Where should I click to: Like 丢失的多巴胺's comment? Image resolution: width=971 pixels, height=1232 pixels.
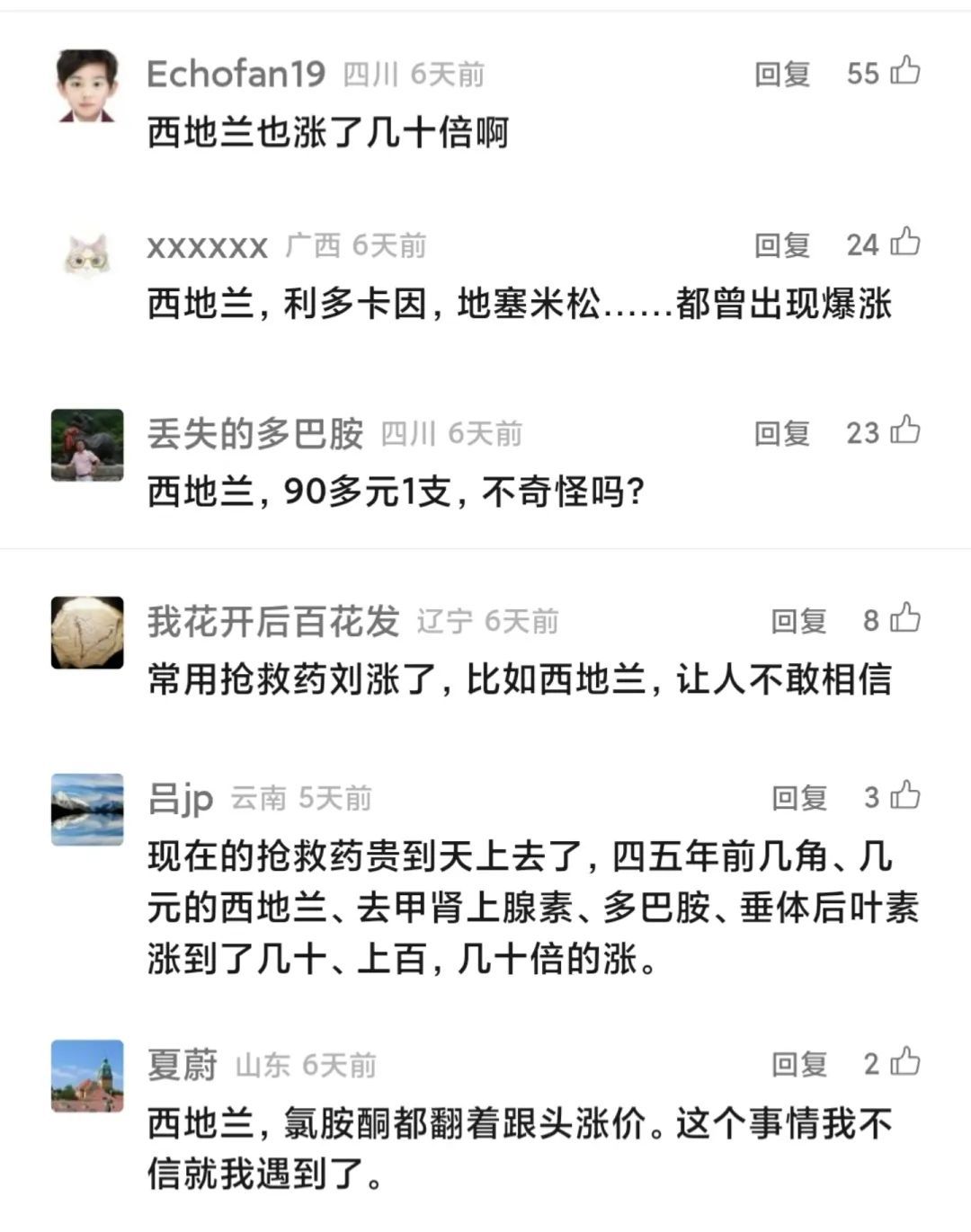(x=904, y=431)
